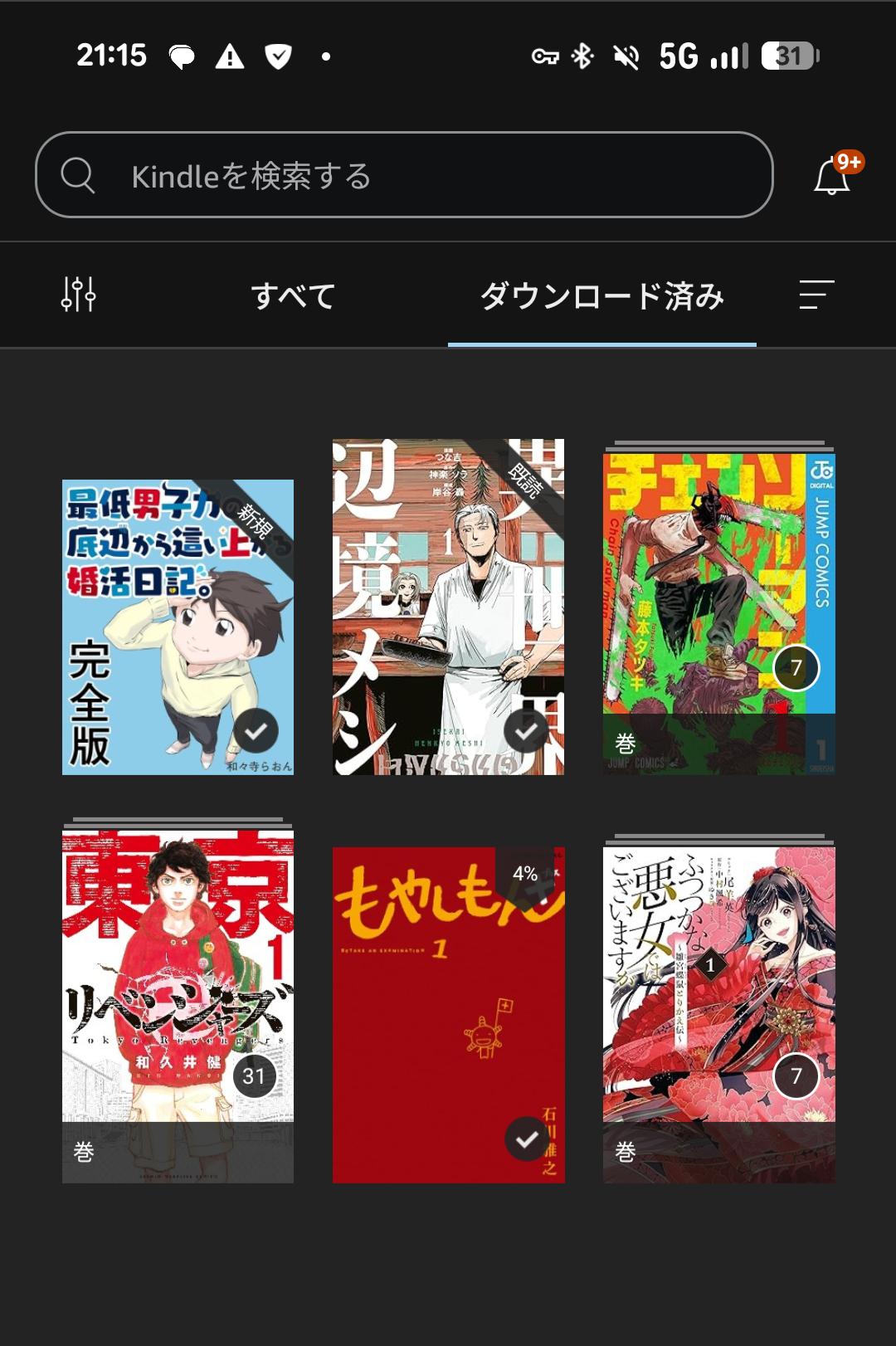
Task: Open the 辺境メシ volume 1 book
Action: (448, 607)
